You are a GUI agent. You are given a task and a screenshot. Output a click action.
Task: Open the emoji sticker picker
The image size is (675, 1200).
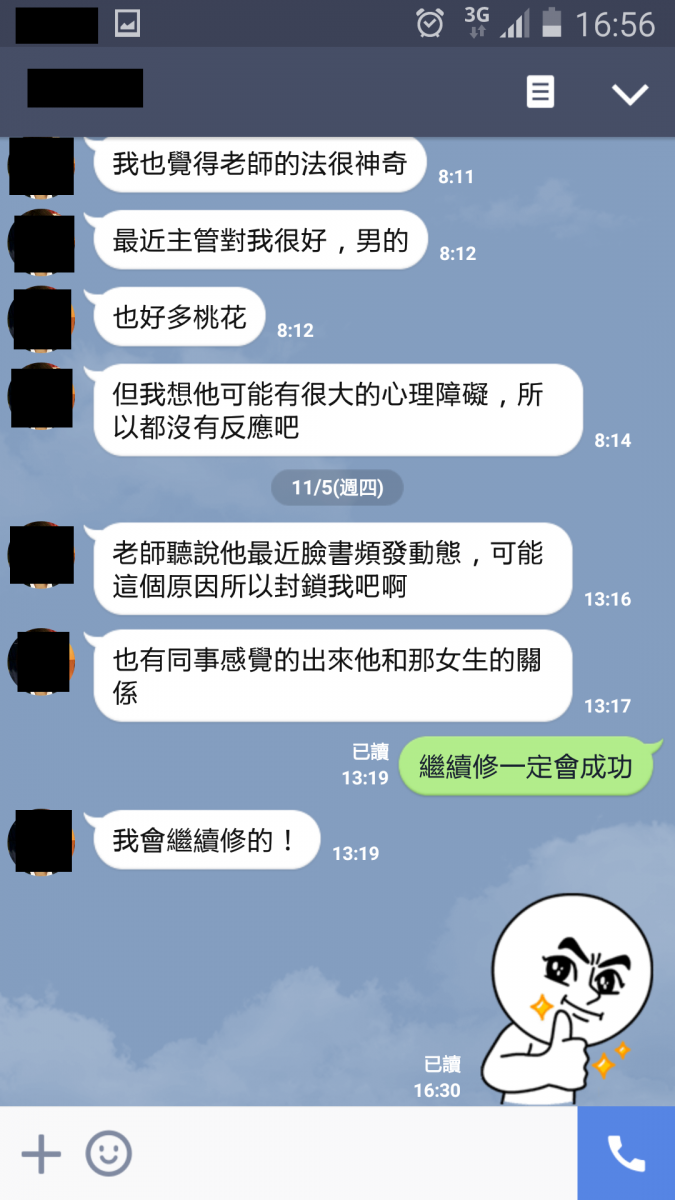(x=109, y=1154)
